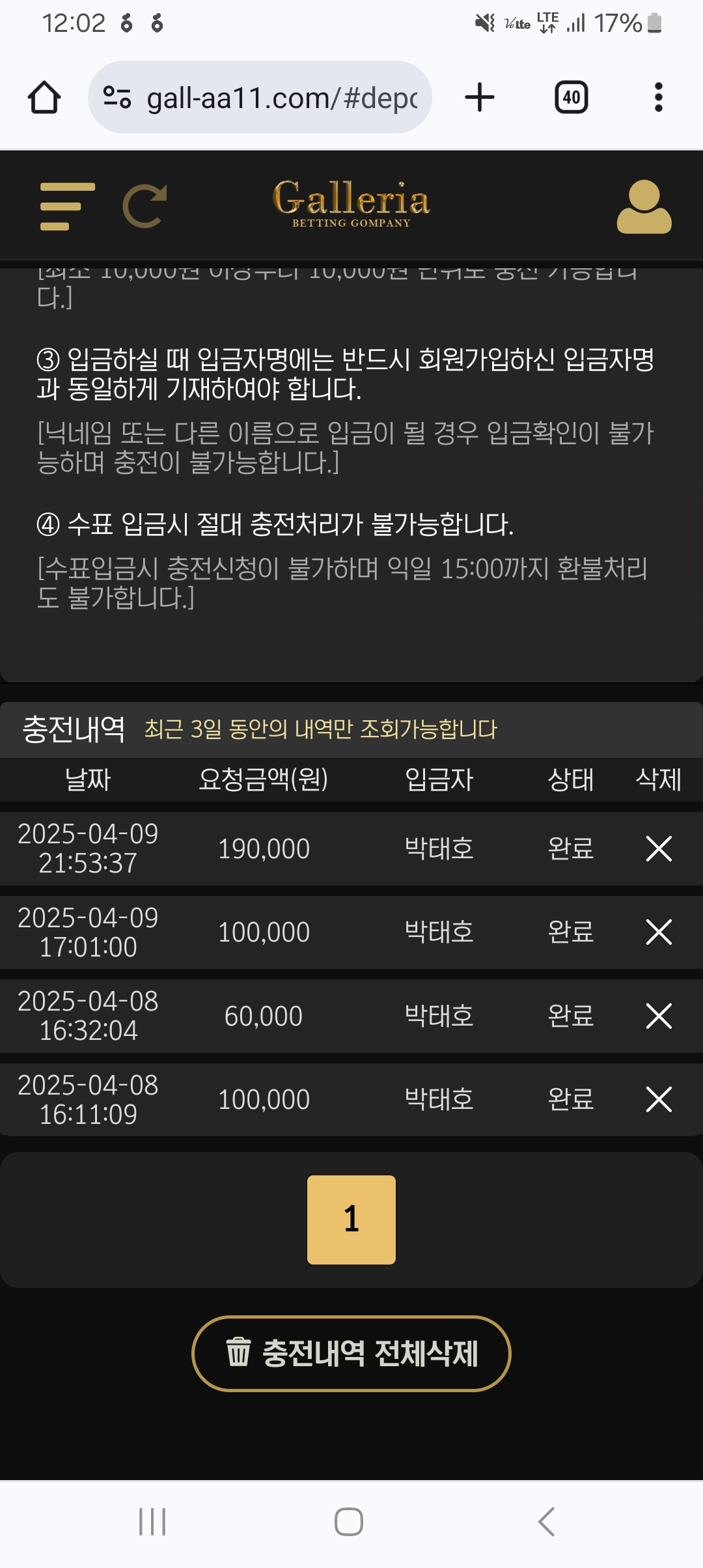Open the browser overflow menu

coord(658,98)
